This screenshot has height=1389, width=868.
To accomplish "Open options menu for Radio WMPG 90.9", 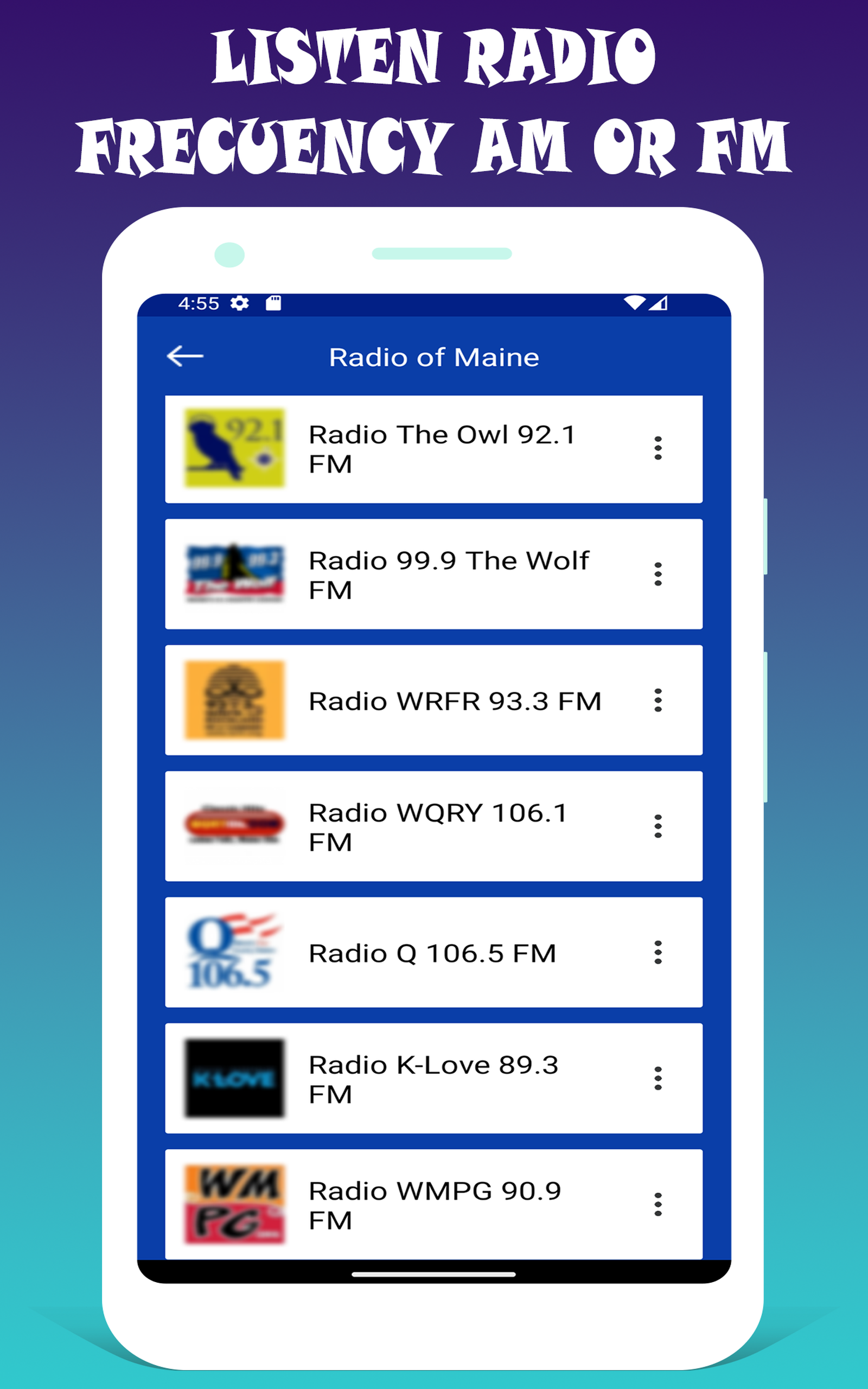I will [658, 1203].
